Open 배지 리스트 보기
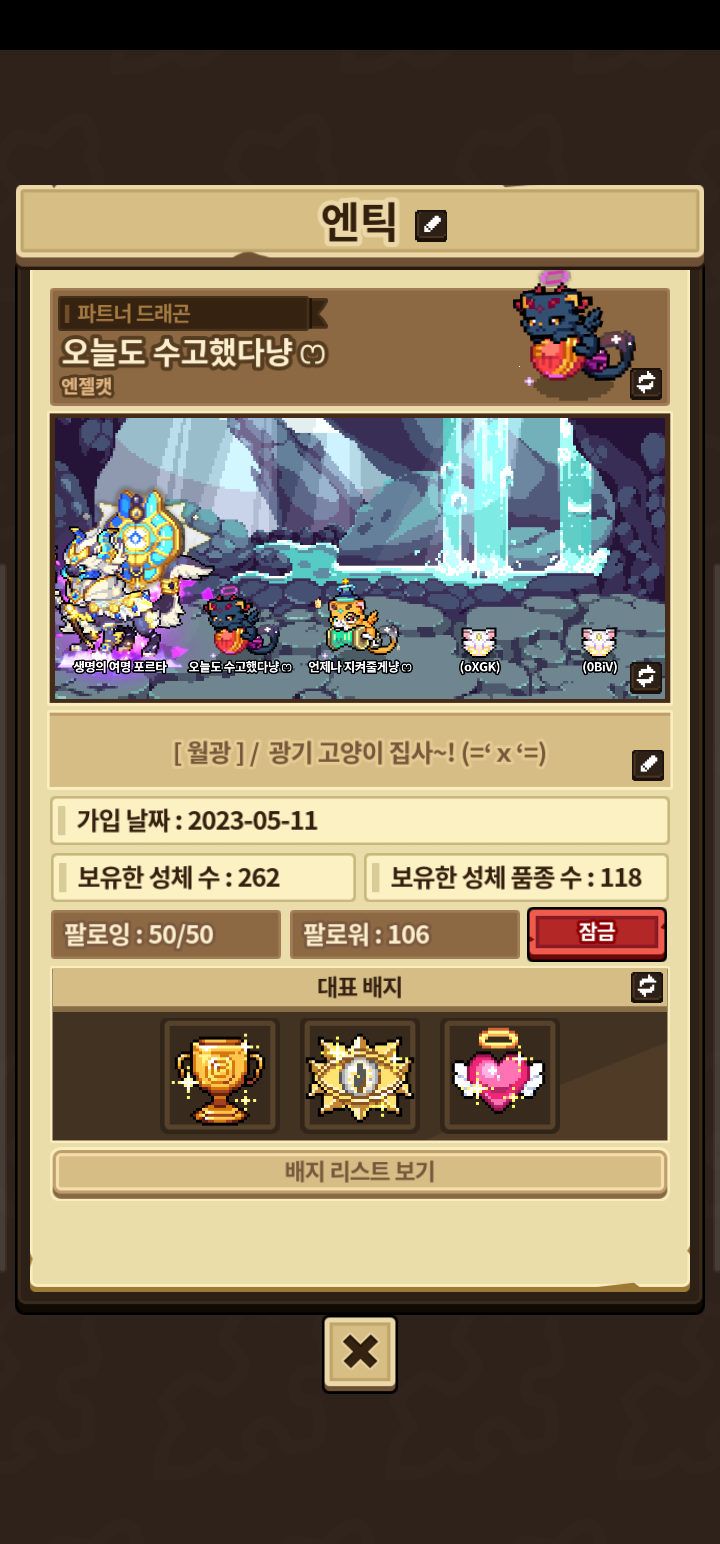This screenshot has width=720, height=1544. 360,1172
